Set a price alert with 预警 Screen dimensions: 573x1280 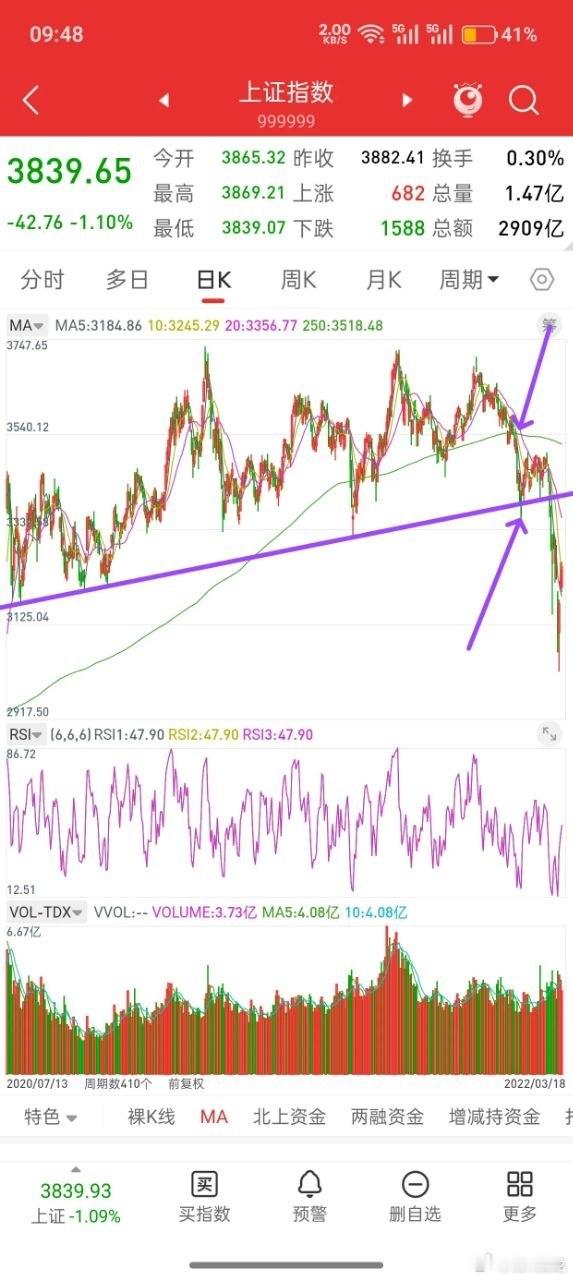click(310, 1198)
